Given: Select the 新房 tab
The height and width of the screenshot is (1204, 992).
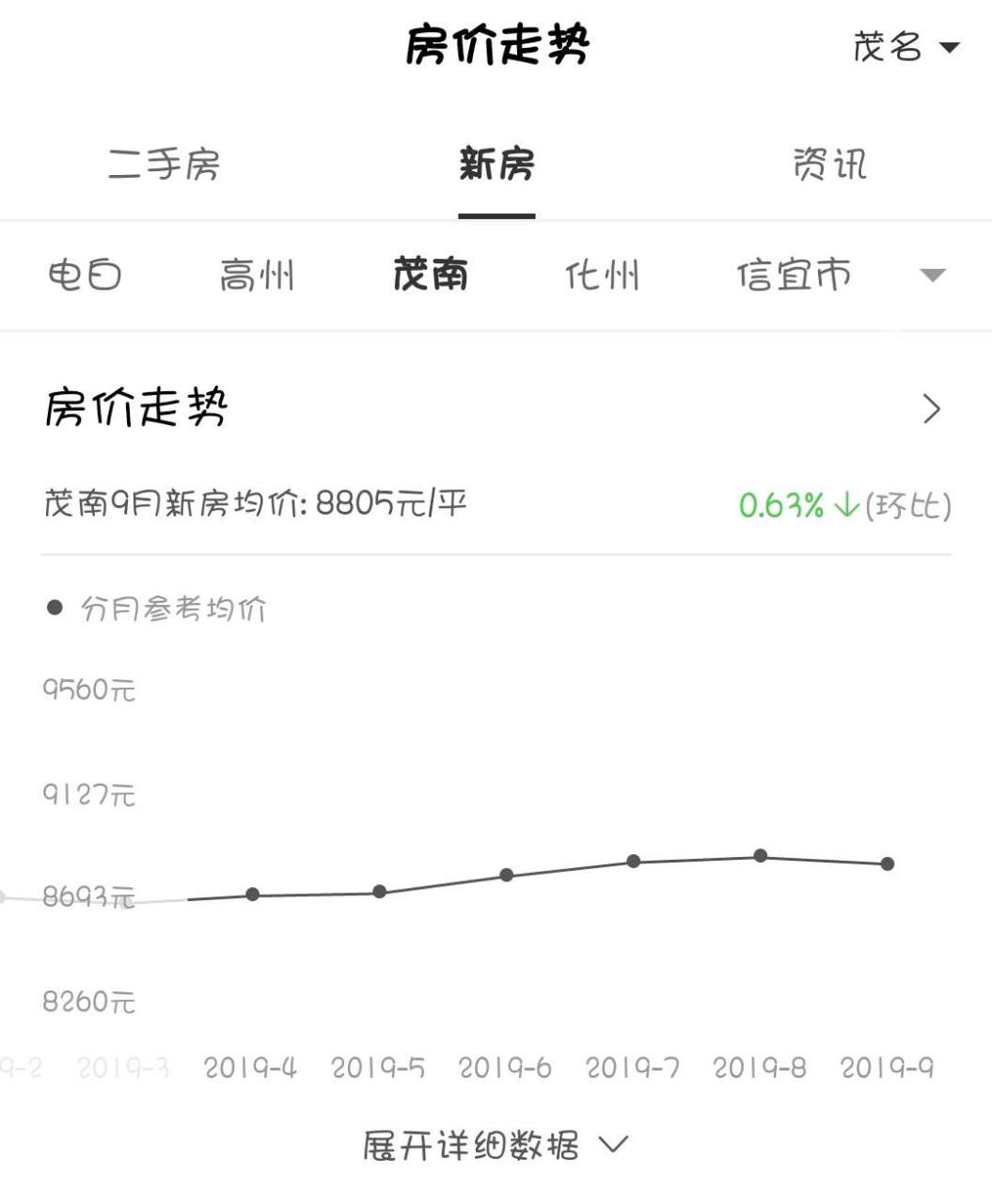Looking at the screenshot, I should (496, 165).
